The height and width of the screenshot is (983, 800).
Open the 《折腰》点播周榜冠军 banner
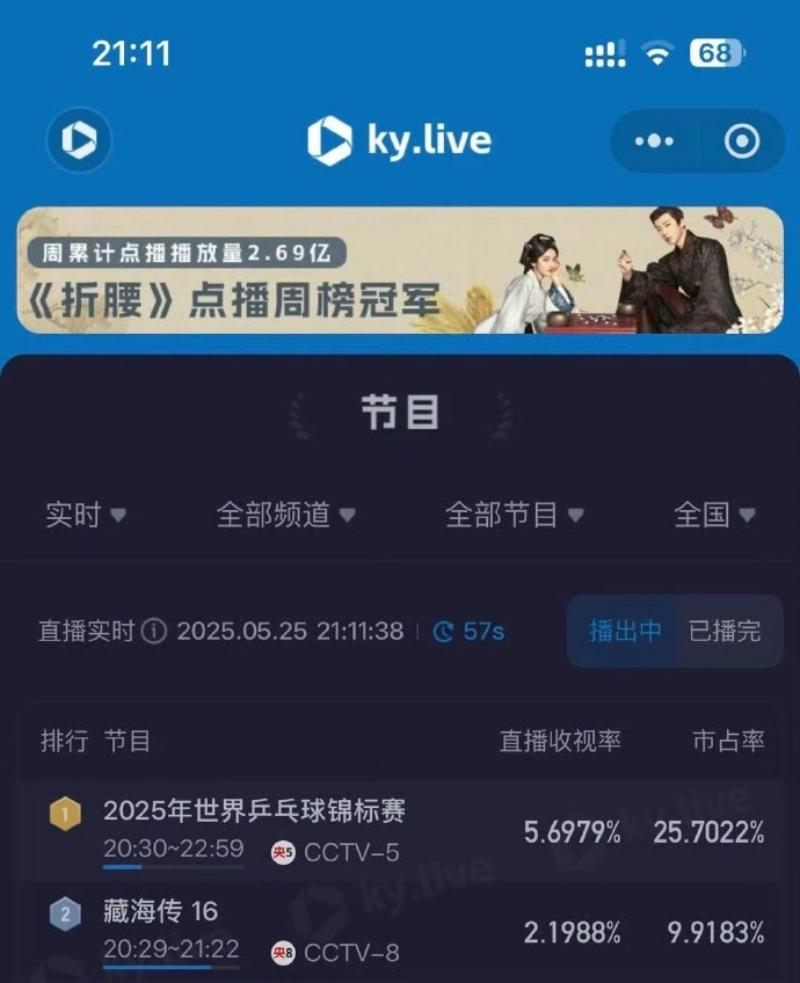[x=400, y=270]
